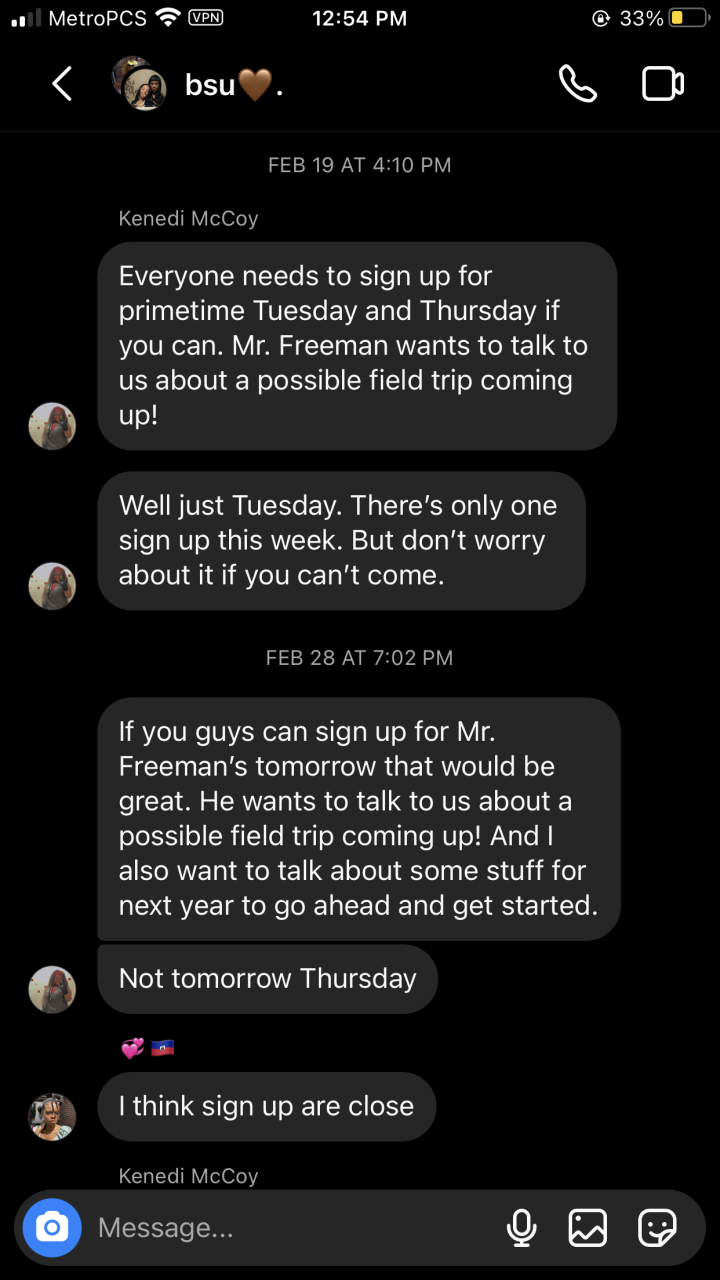Record a voice message with the microphone
This screenshot has width=720, height=1280.
coord(521,1227)
